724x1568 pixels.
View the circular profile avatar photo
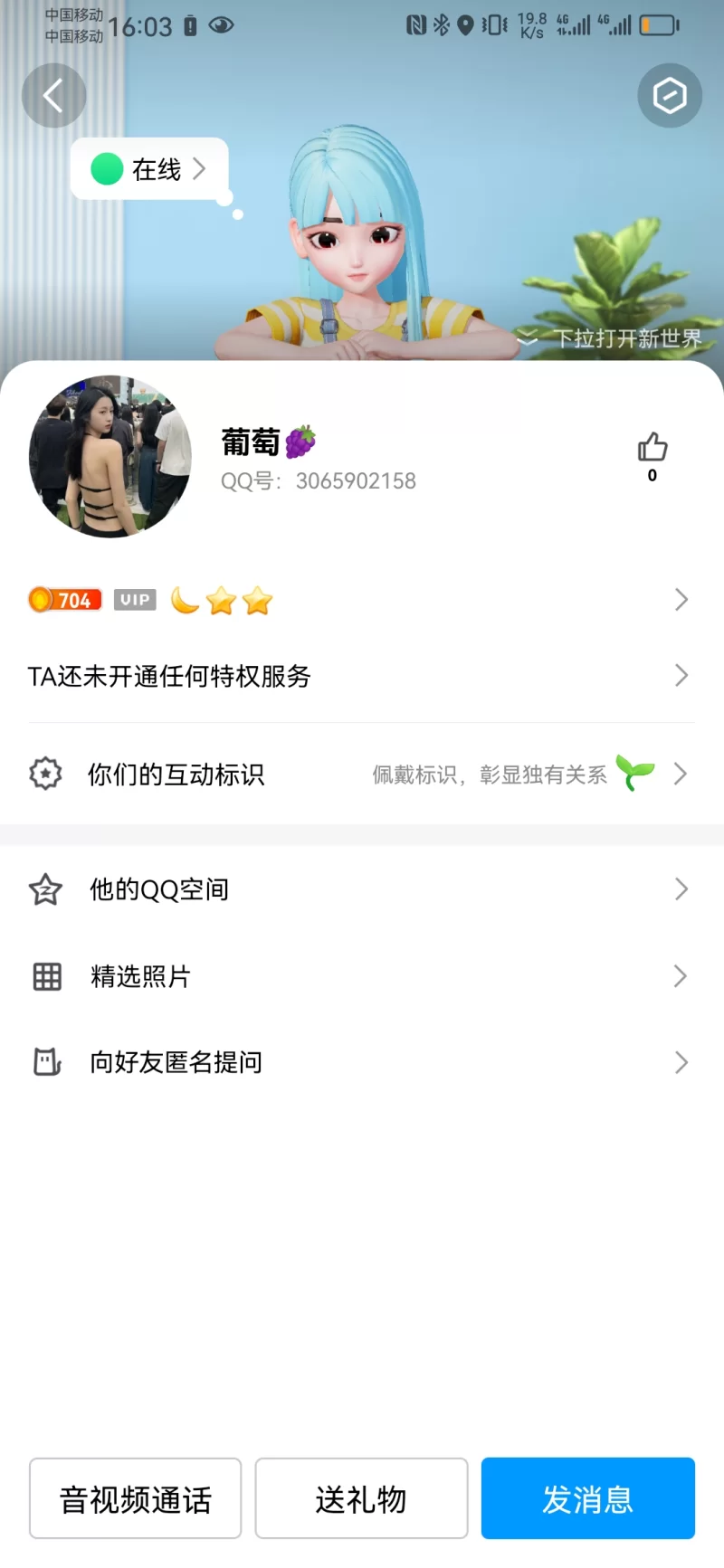click(110, 457)
